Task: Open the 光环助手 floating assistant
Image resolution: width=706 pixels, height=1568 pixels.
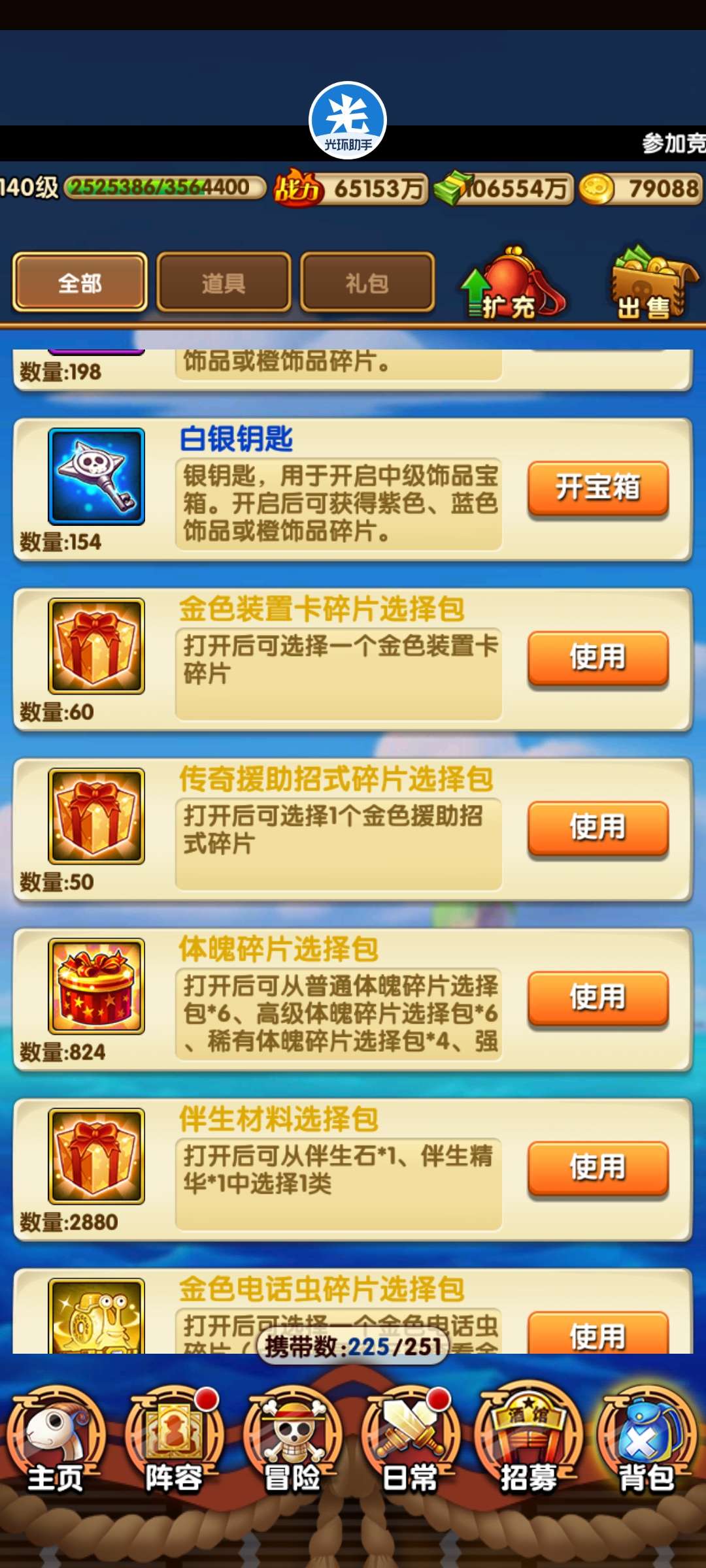Action: 348,121
